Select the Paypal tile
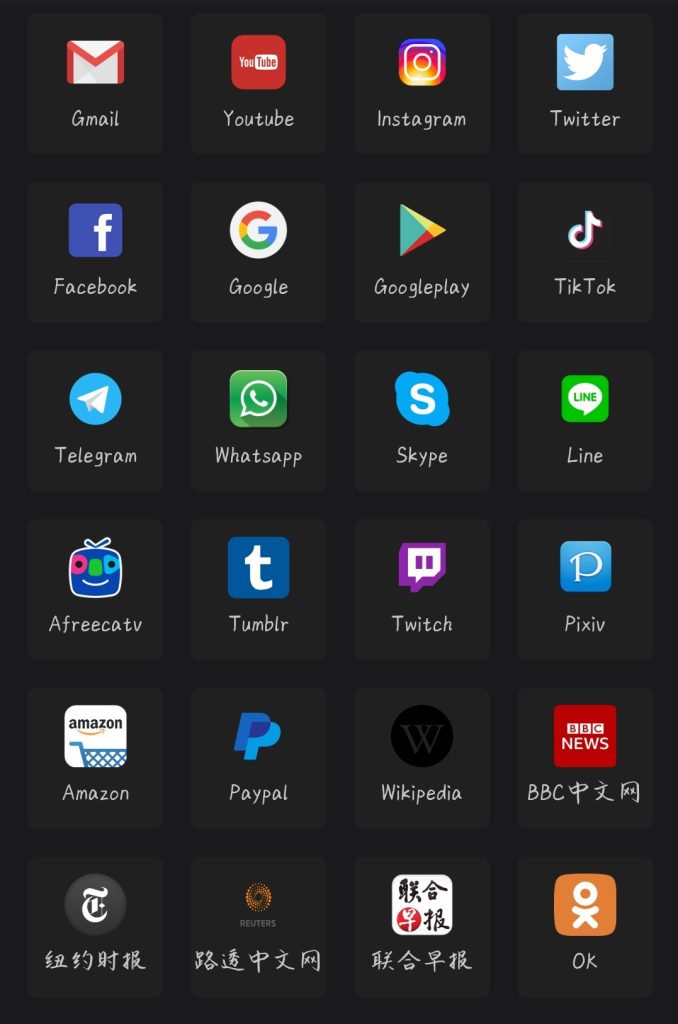 [258, 757]
